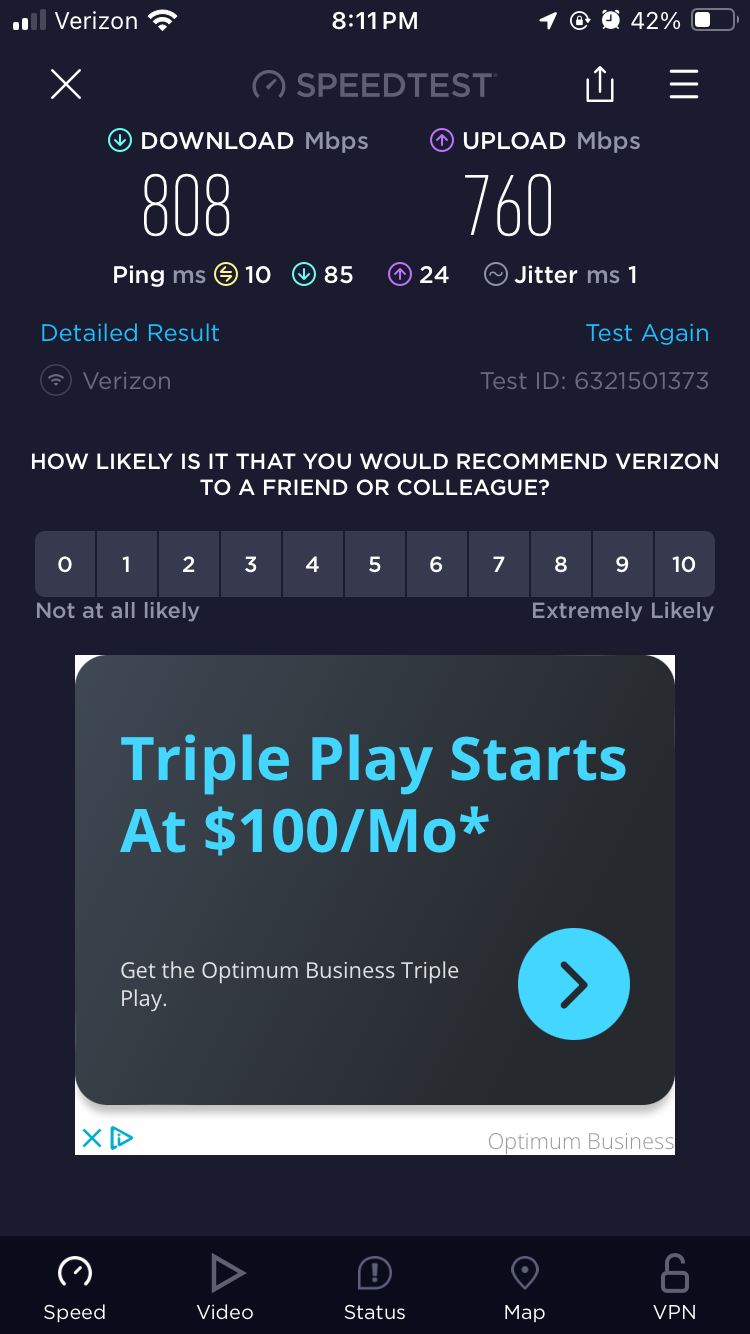
Task: Dismiss the Optimum Business advertisement
Action: pos(91,1138)
